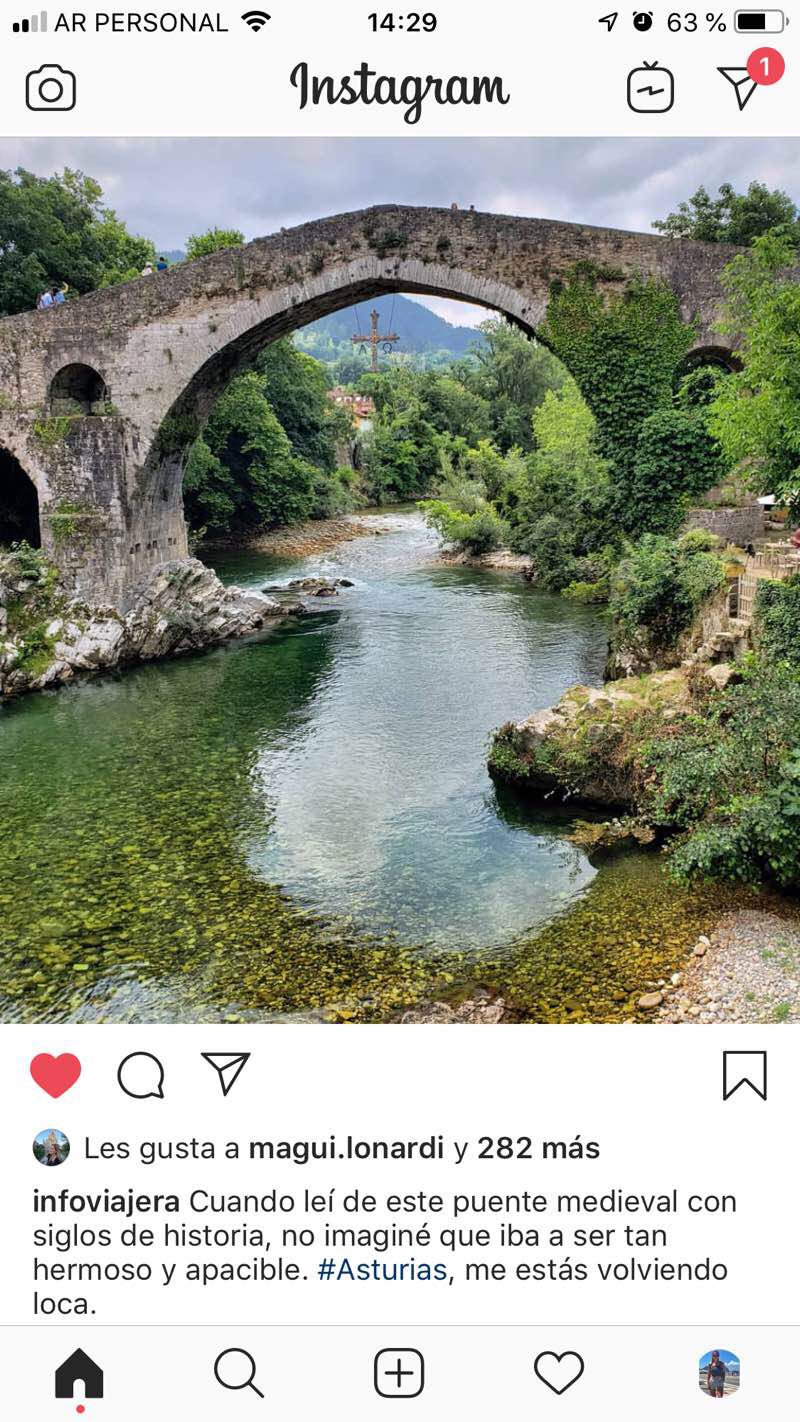View the 282 más likes list

[538, 1148]
